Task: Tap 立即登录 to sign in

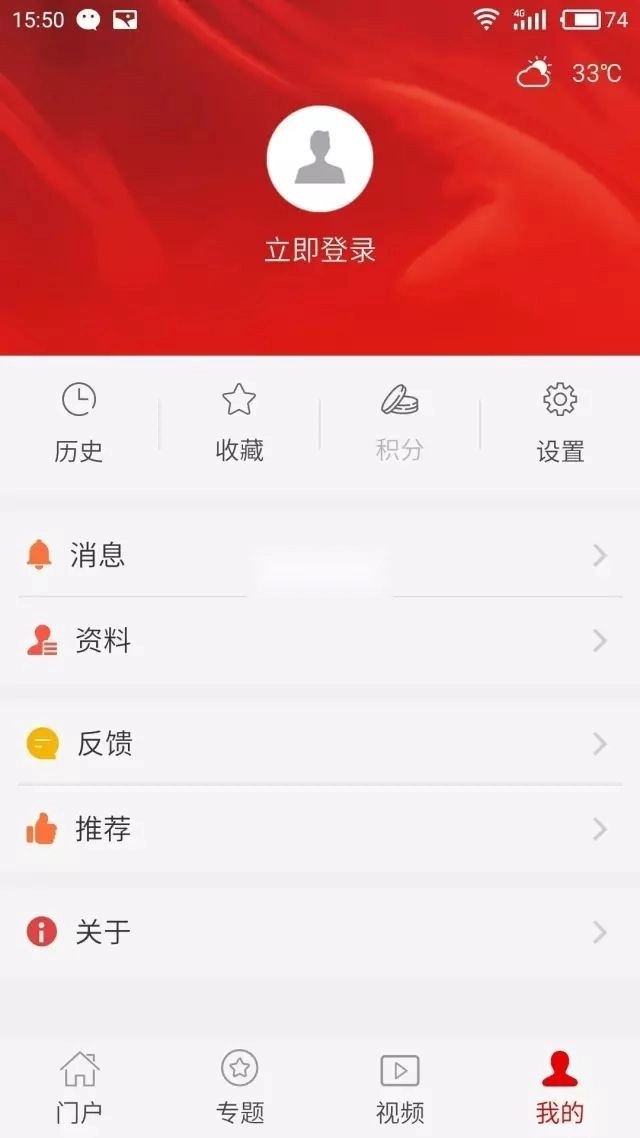Action: point(320,250)
